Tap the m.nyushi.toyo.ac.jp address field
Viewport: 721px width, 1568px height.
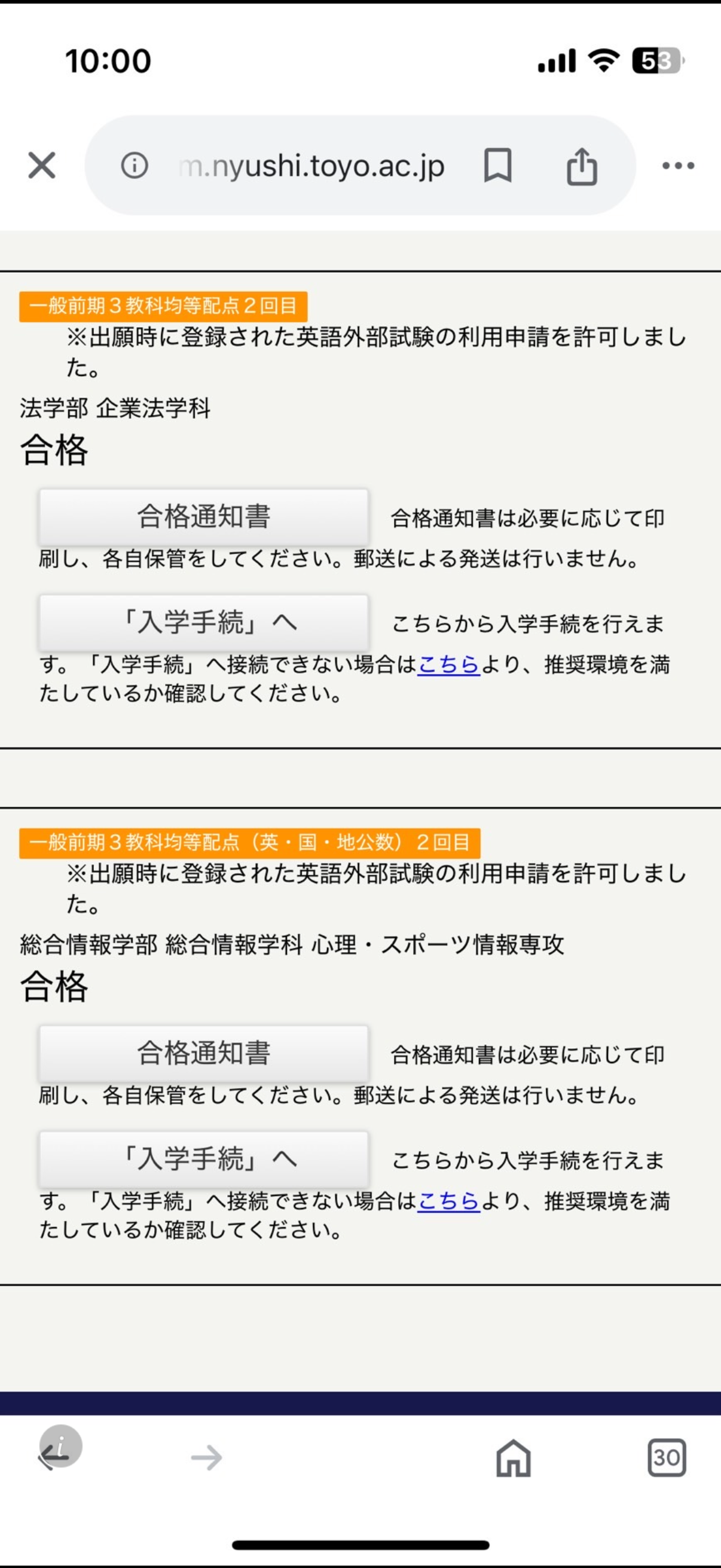(313, 166)
